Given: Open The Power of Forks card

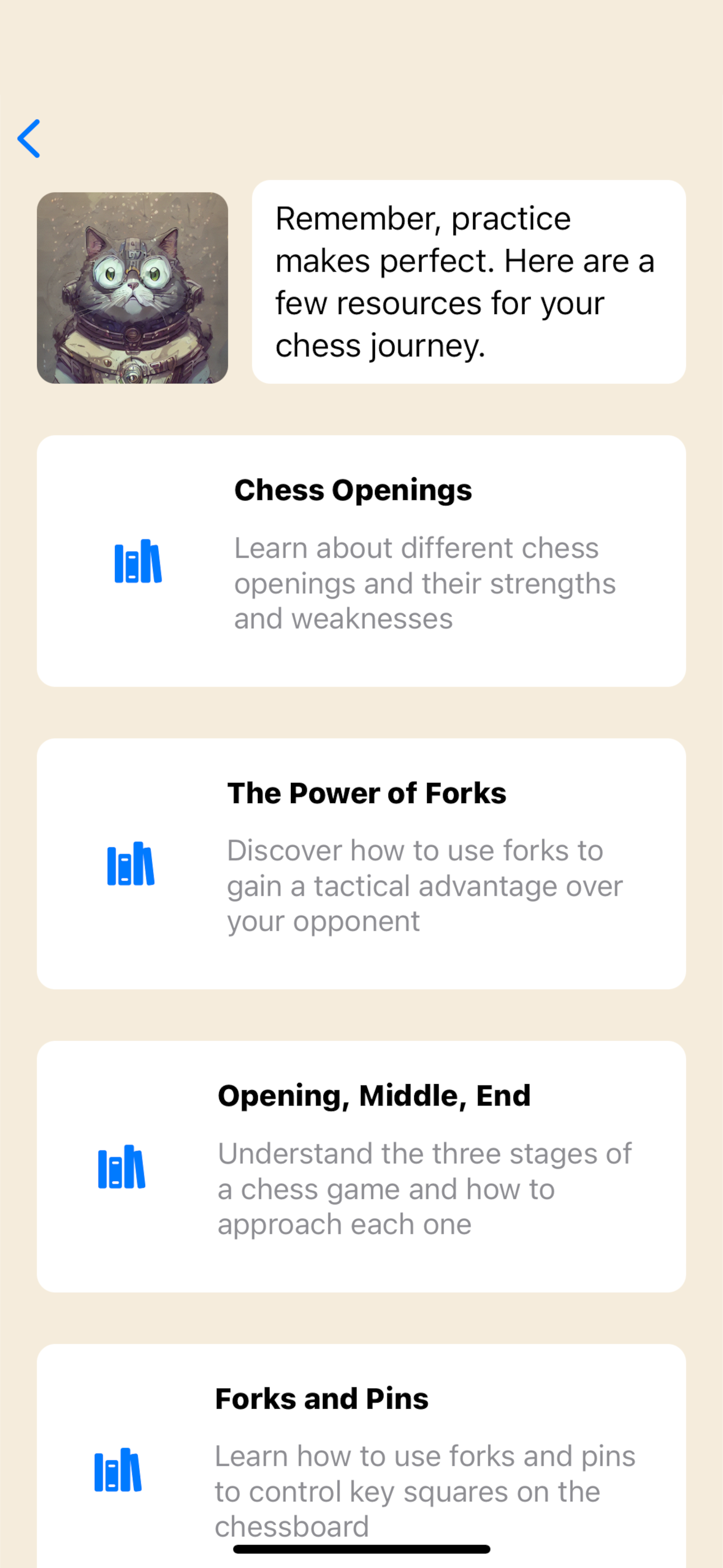Looking at the screenshot, I should tap(361, 863).
